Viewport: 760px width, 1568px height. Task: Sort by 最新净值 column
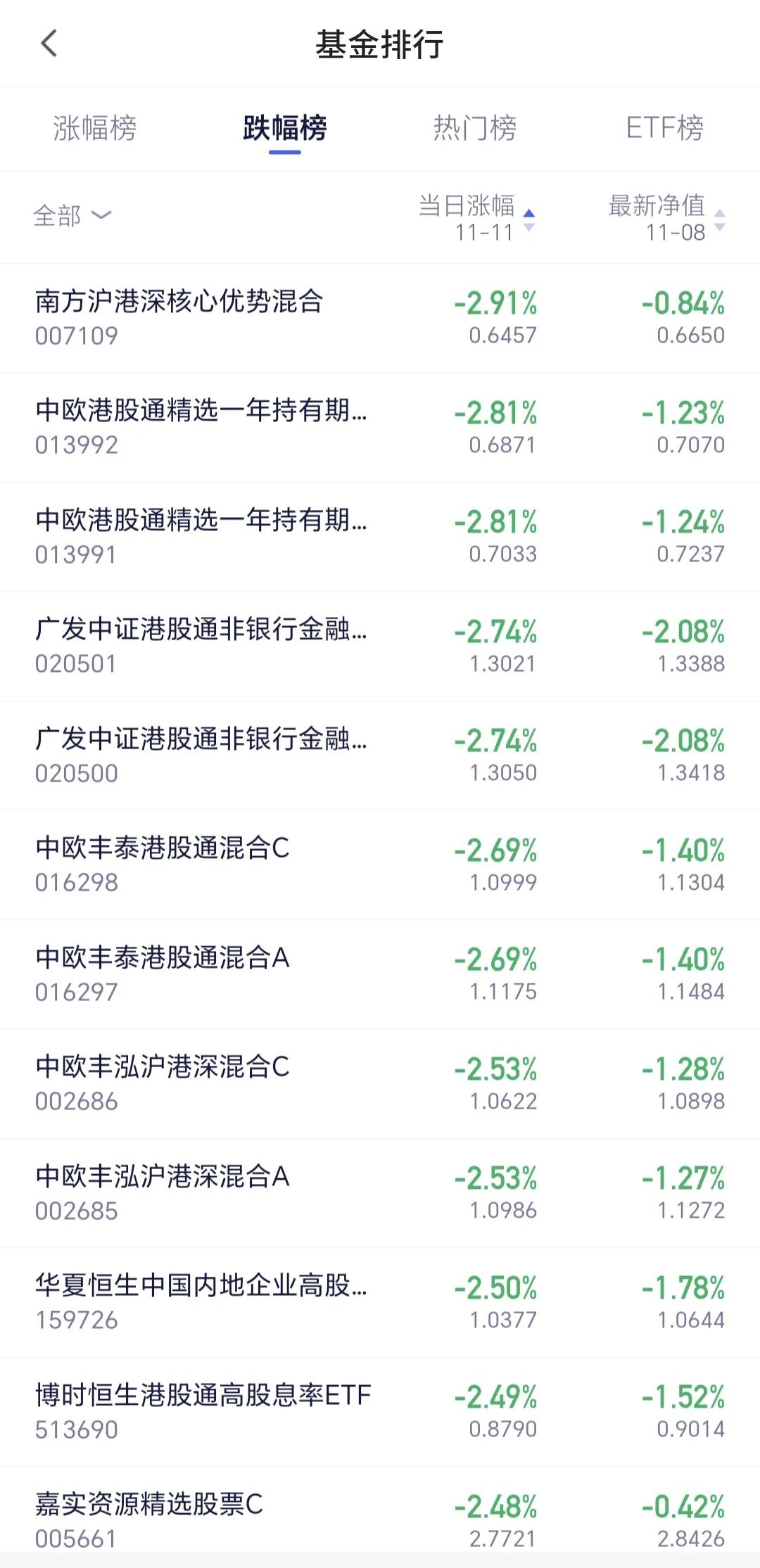pos(666,218)
